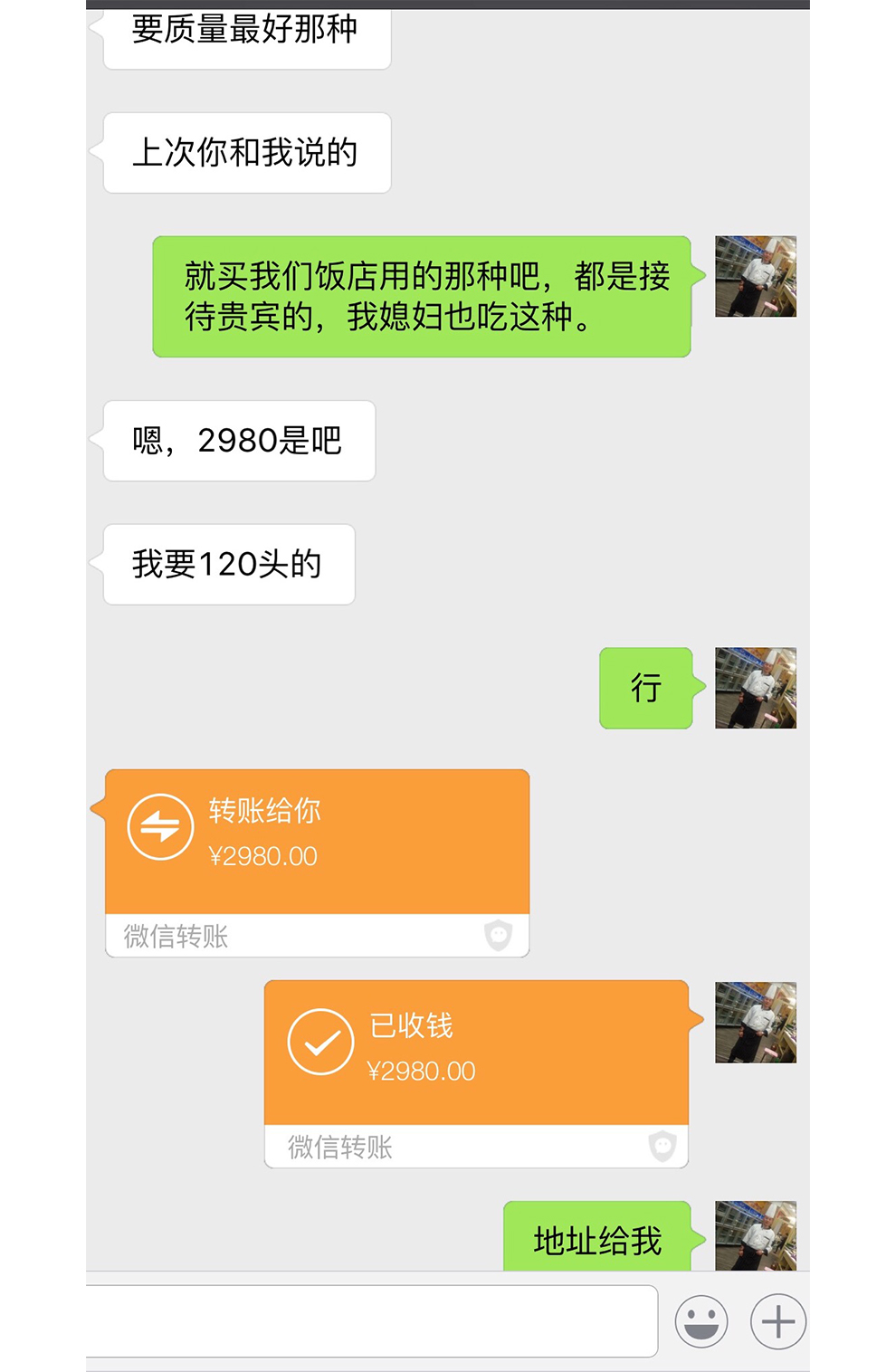Focus the message input field

click(x=371, y=1321)
